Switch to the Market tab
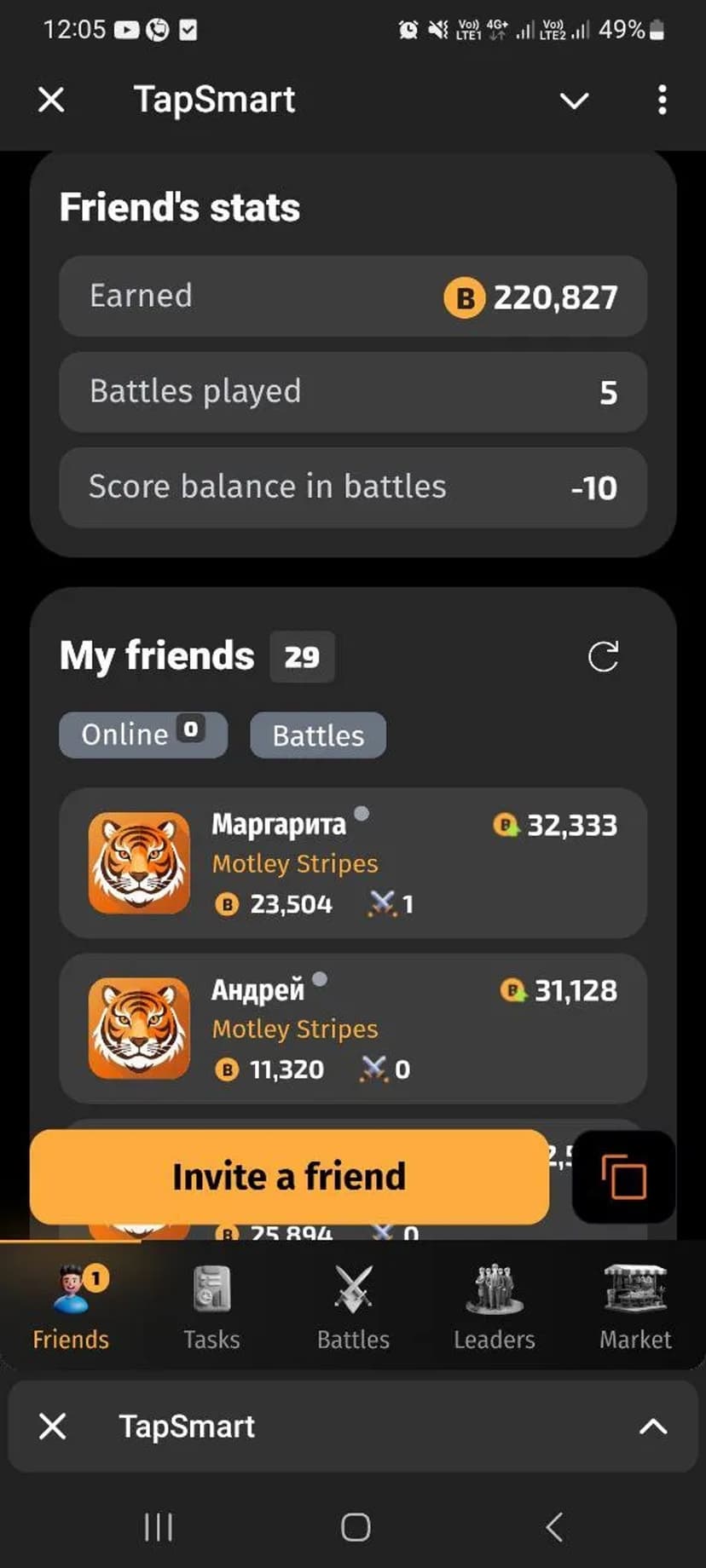The width and height of the screenshot is (706, 1568). click(x=635, y=1308)
